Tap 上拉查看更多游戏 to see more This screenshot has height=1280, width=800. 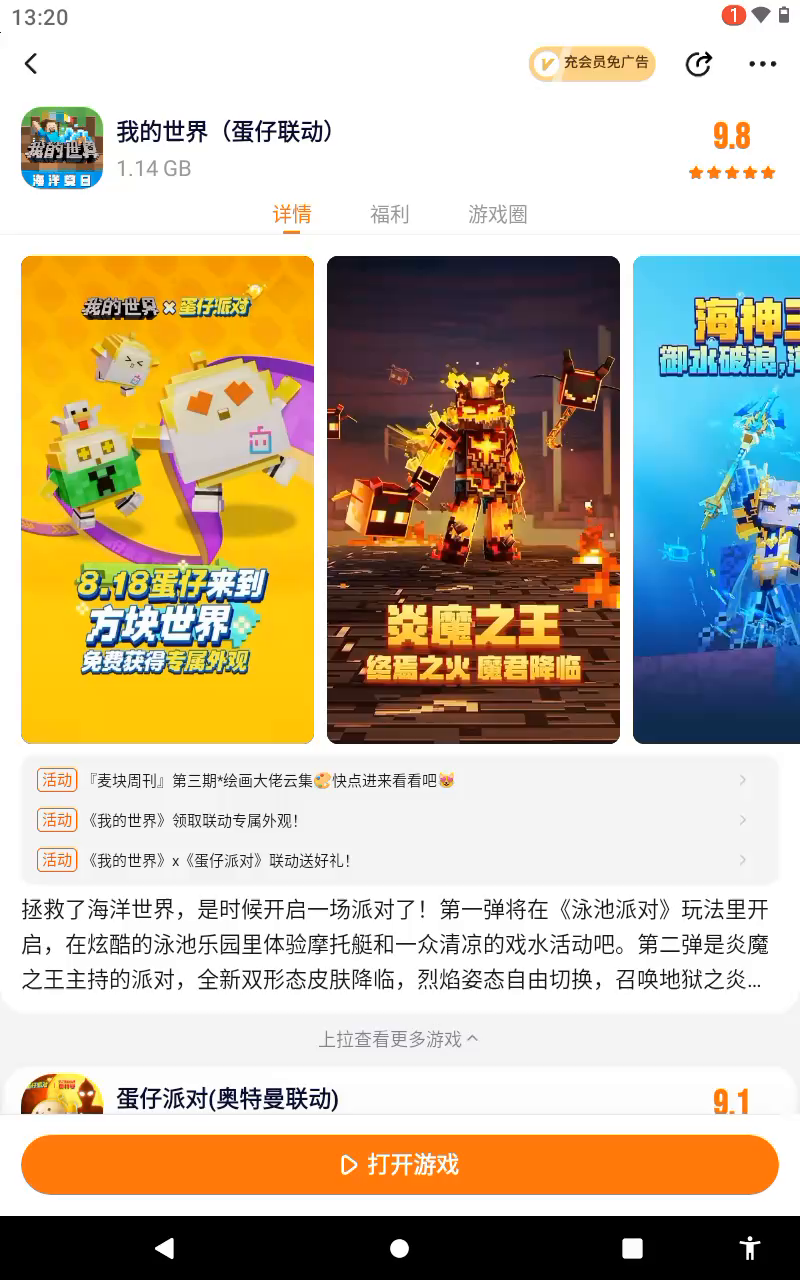pos(398,1039)
